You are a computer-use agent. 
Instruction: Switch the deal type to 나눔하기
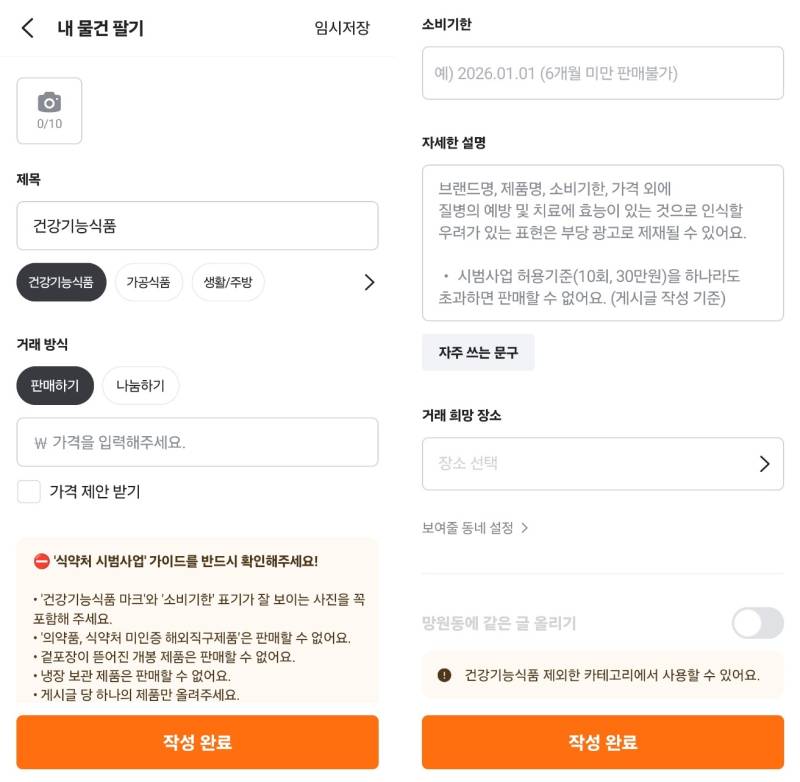tap(140, 386)
